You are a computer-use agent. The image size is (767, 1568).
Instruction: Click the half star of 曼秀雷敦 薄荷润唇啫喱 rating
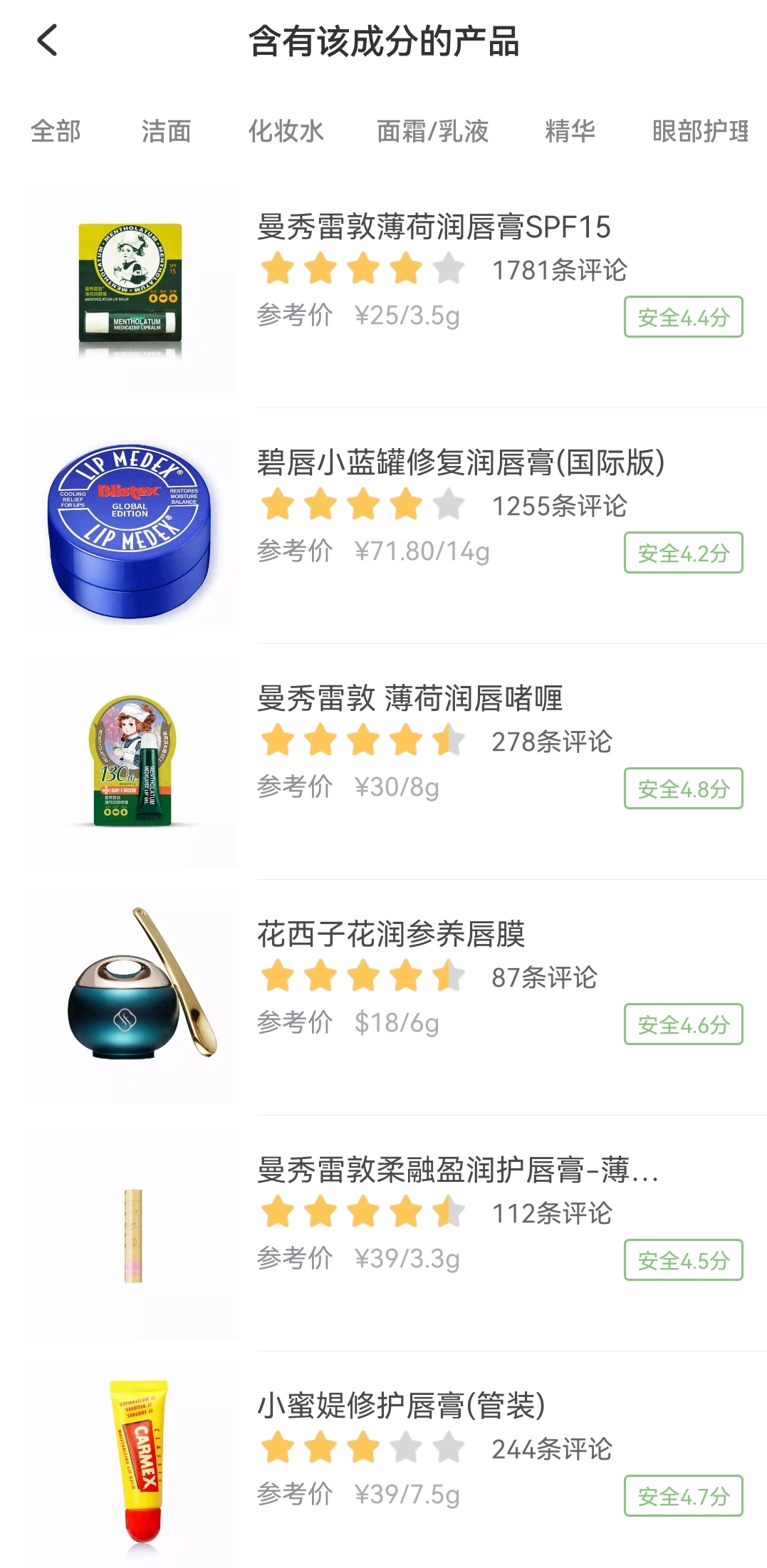(449, 741)
